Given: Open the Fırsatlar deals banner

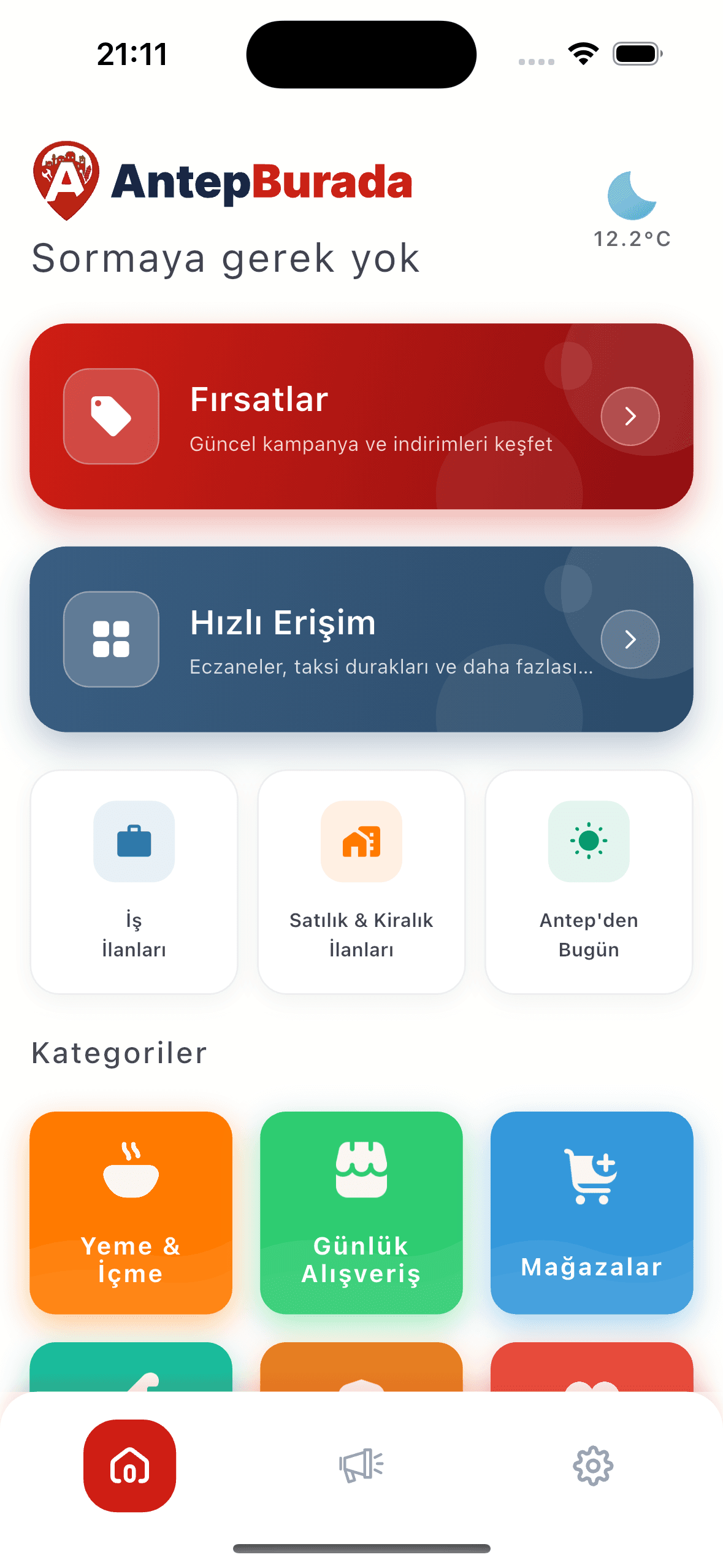Looking at the screenshot, I should click(361, 417).
